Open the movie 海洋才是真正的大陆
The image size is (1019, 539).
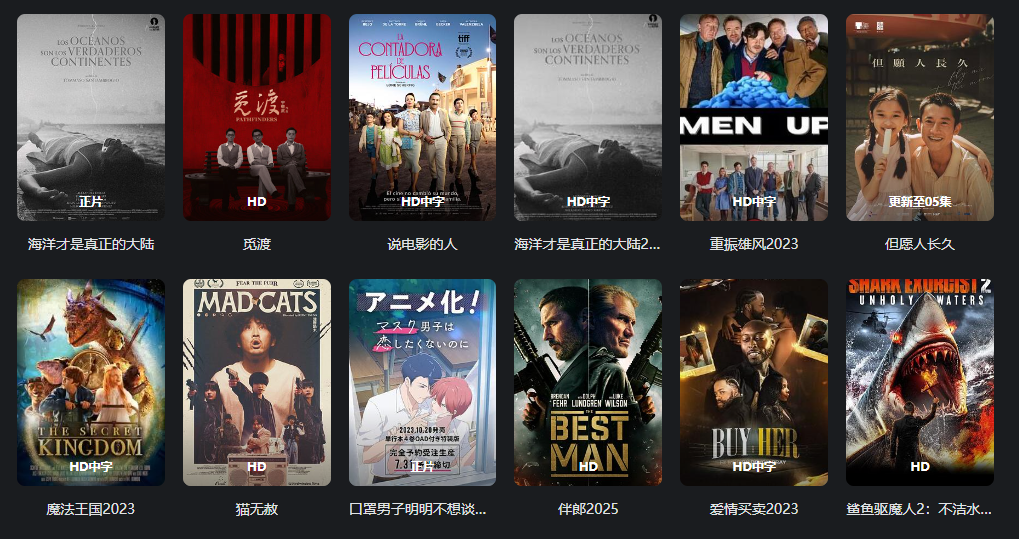click(x=91, y=117)
